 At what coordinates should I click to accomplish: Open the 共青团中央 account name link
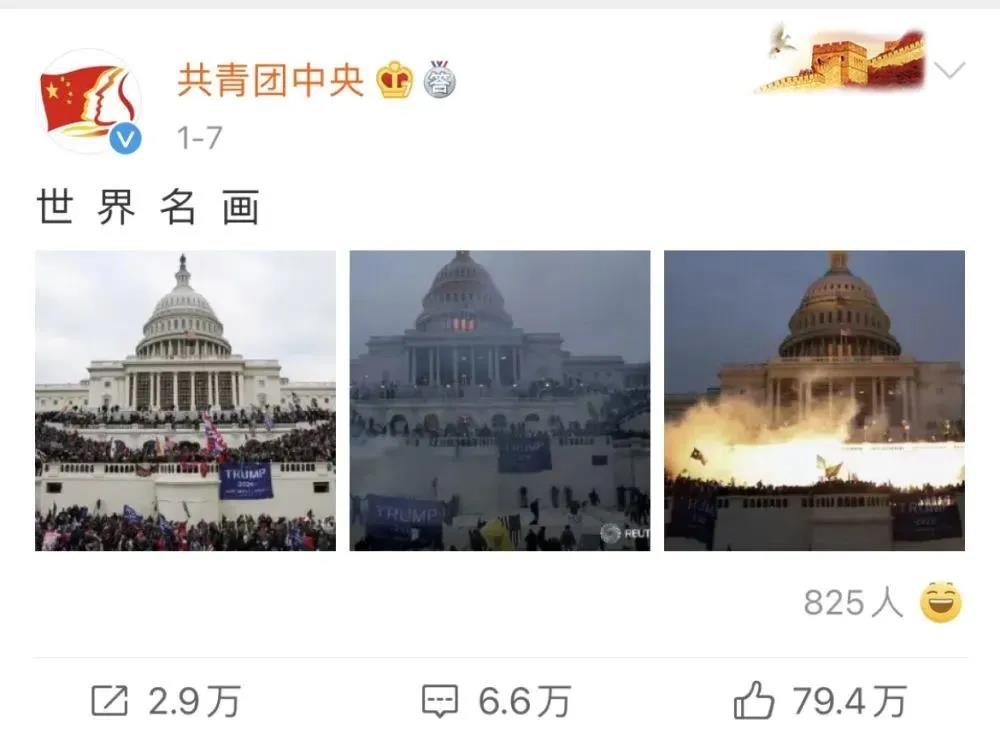tap(270, 79)
